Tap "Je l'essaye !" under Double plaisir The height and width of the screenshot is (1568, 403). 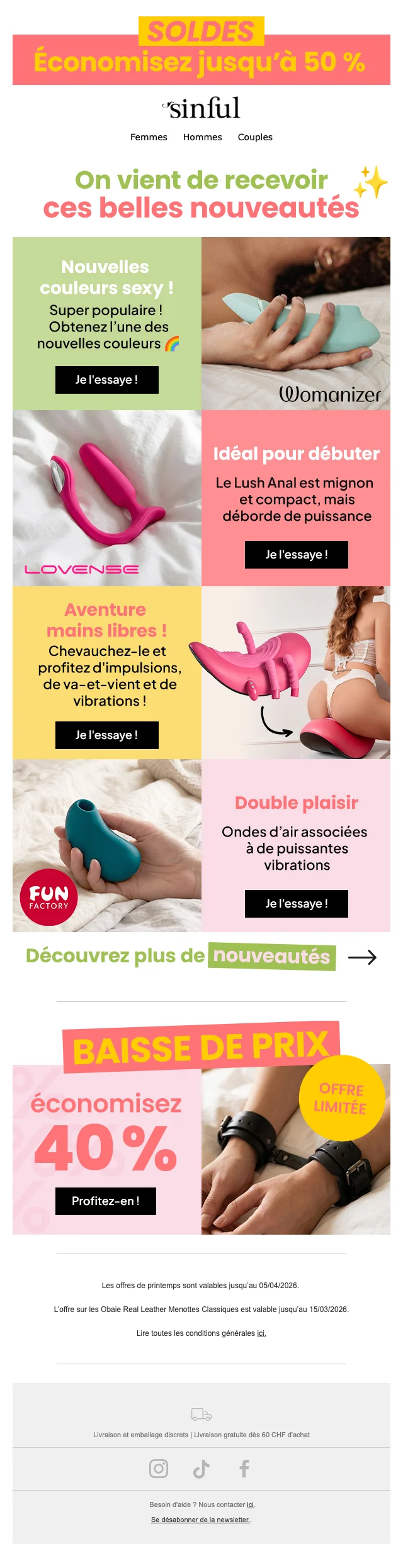(296, 904)
